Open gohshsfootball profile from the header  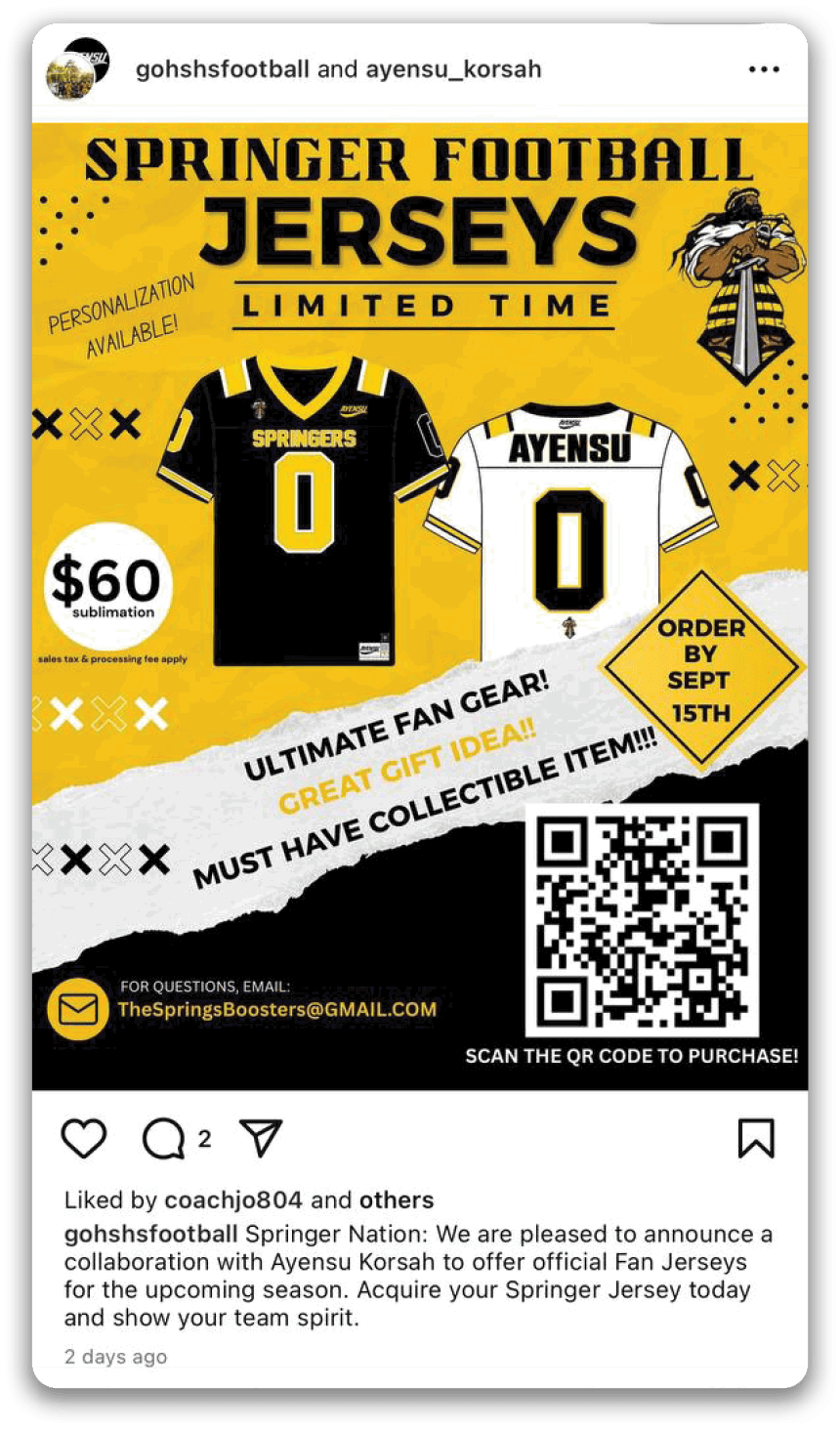222,69
